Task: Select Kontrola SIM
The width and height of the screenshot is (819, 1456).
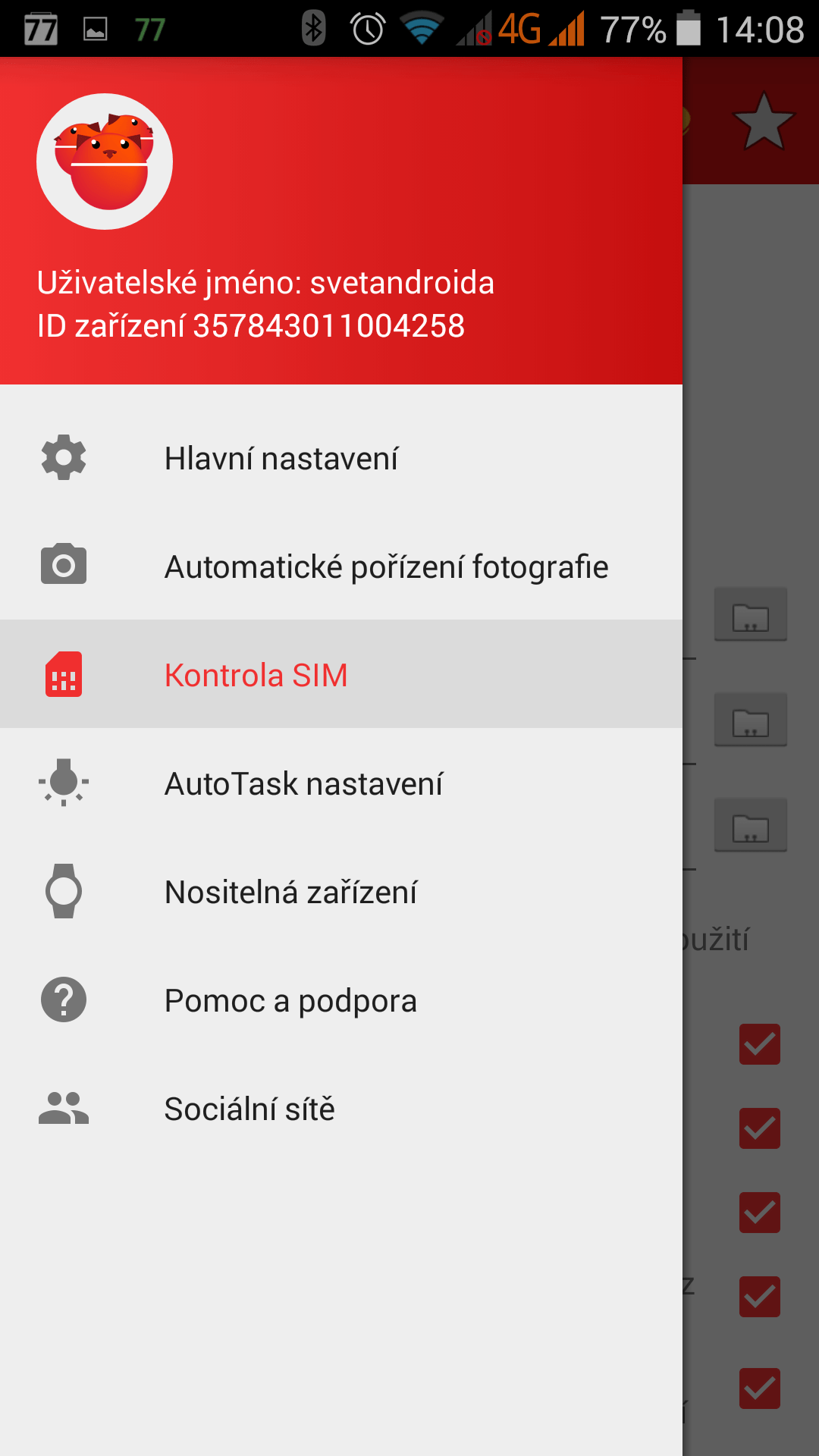Action: coord(341,674)
